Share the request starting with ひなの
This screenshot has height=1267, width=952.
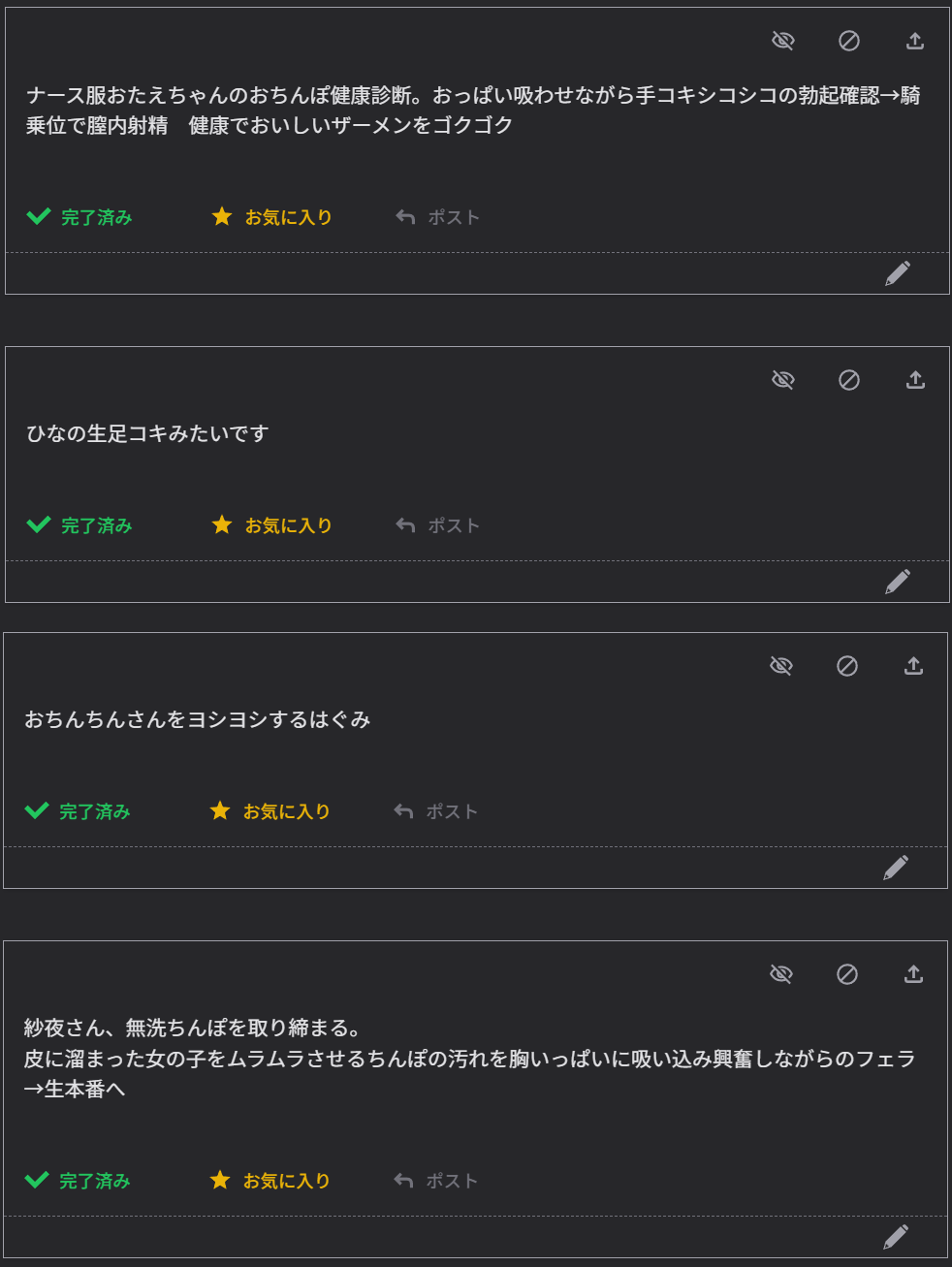[x=915, y=380]
